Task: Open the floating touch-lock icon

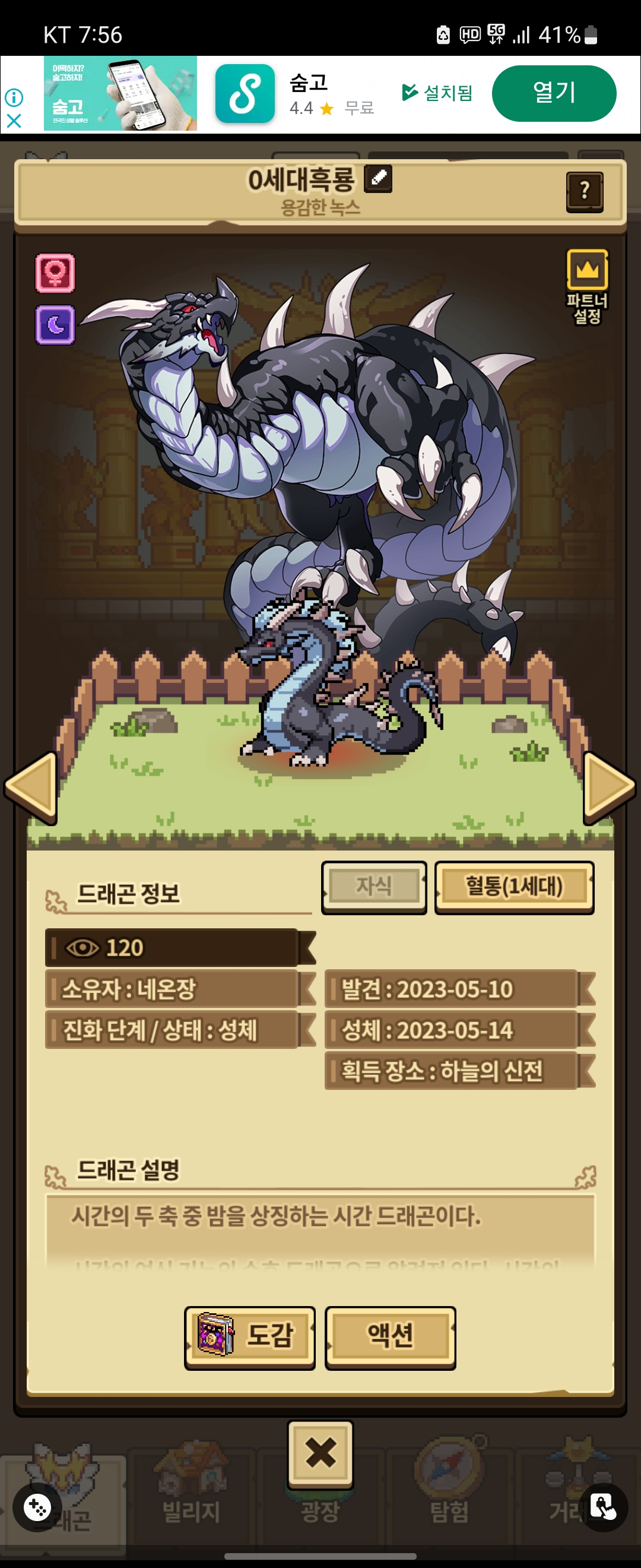Action: click(603, 1508)
